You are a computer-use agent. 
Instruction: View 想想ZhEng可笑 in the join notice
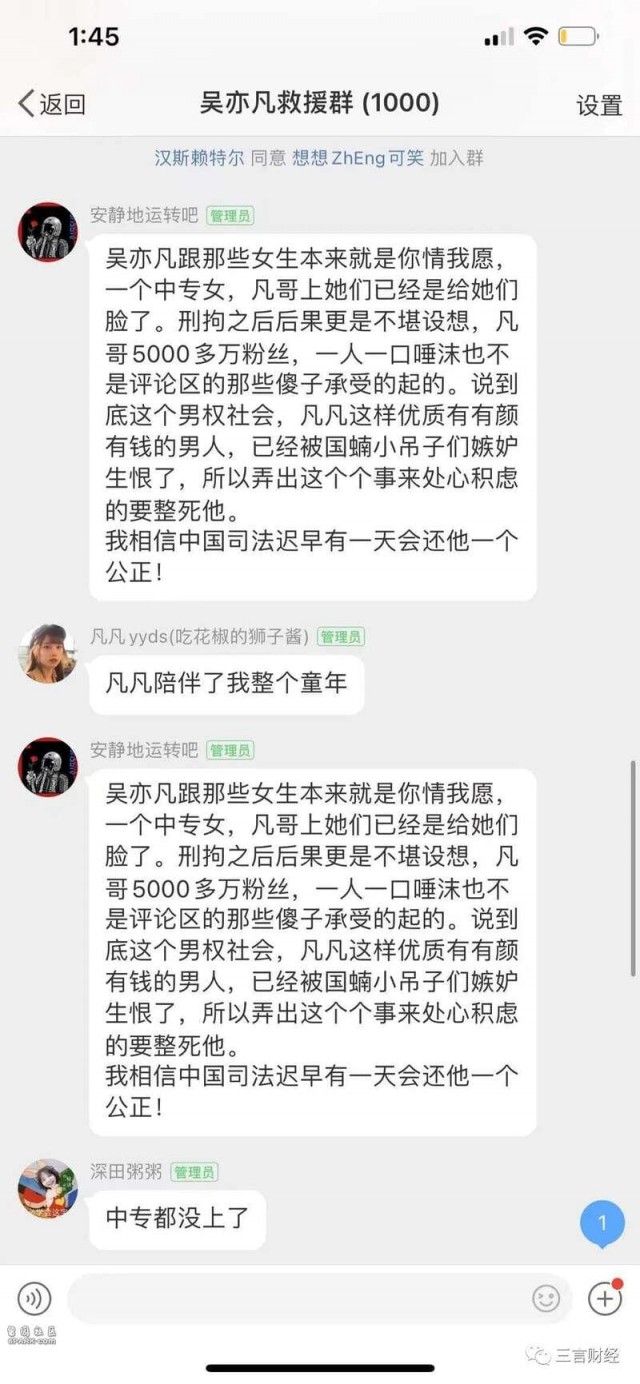pos(357,158)
